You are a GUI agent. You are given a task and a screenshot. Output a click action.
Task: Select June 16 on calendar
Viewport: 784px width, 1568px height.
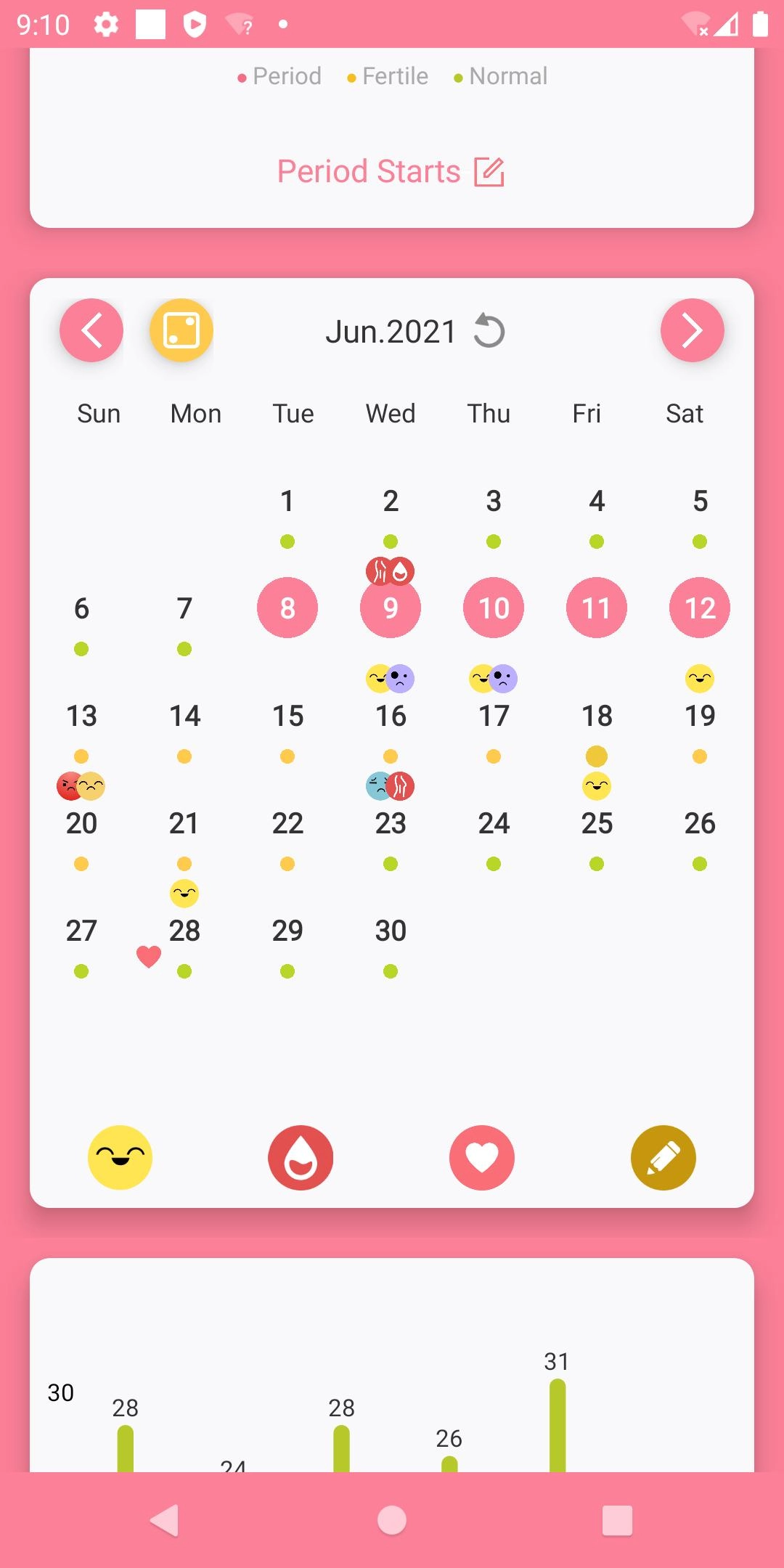(391, 716)
